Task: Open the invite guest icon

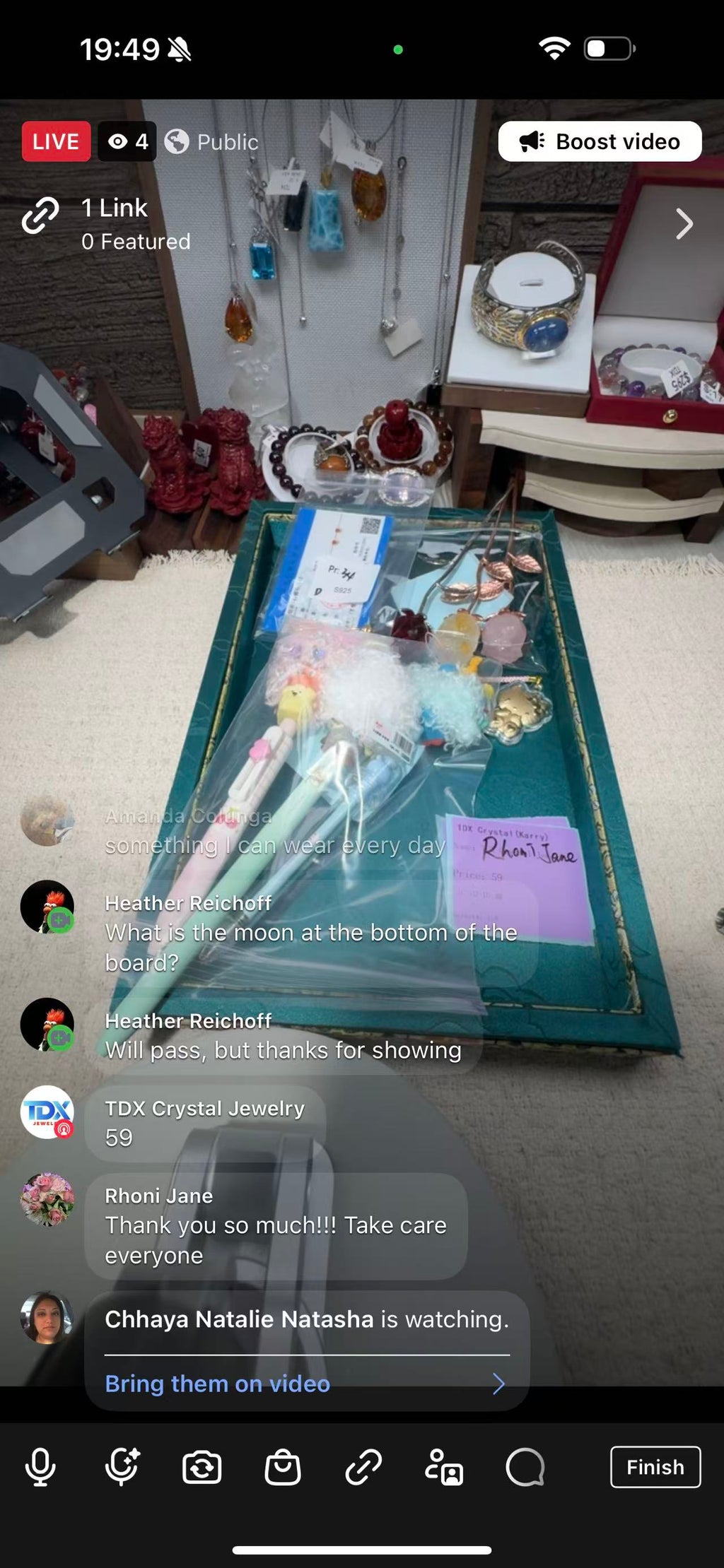Action: coord(444,1468)
